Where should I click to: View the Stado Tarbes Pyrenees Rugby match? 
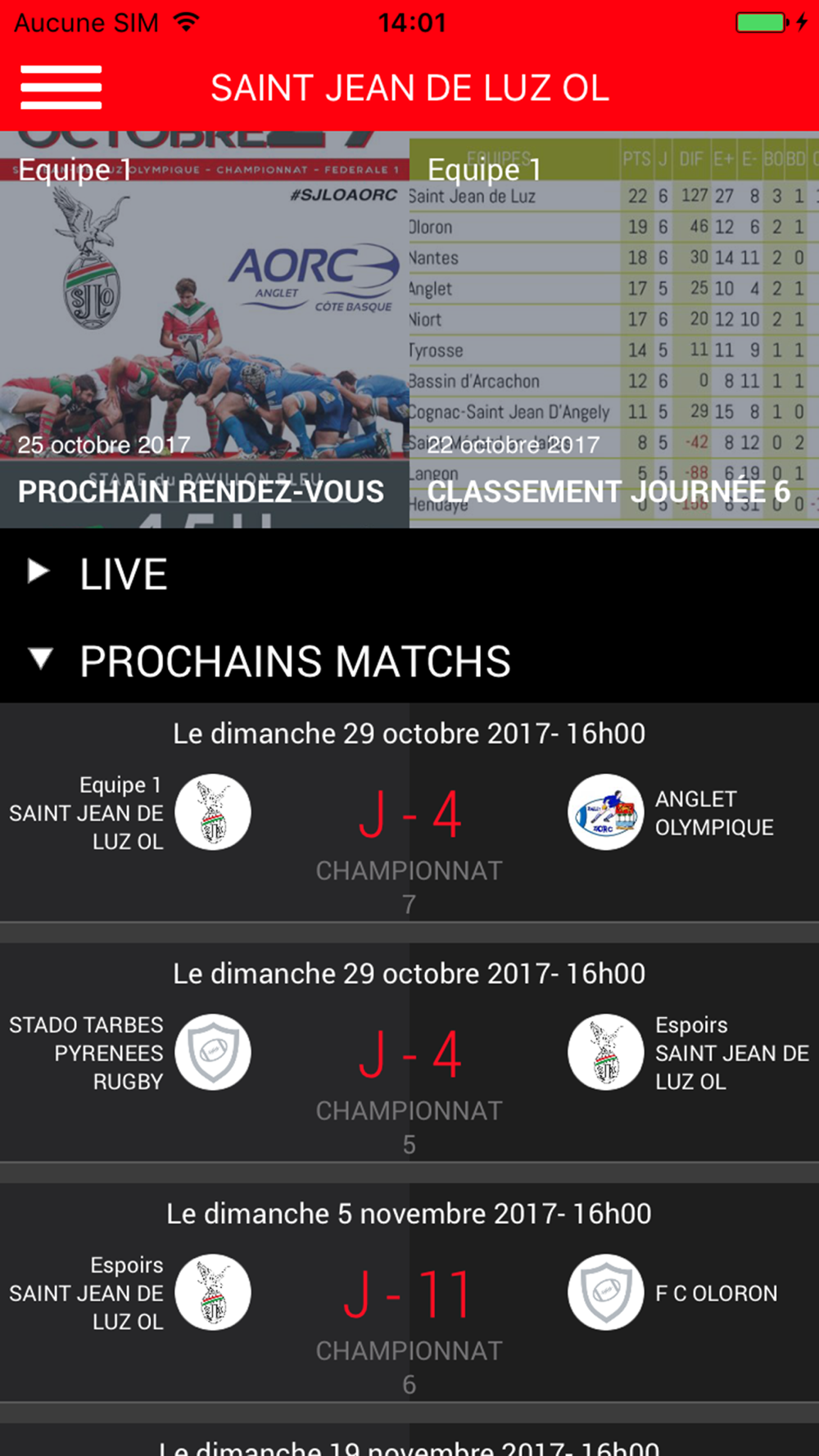coord(409,1052)
